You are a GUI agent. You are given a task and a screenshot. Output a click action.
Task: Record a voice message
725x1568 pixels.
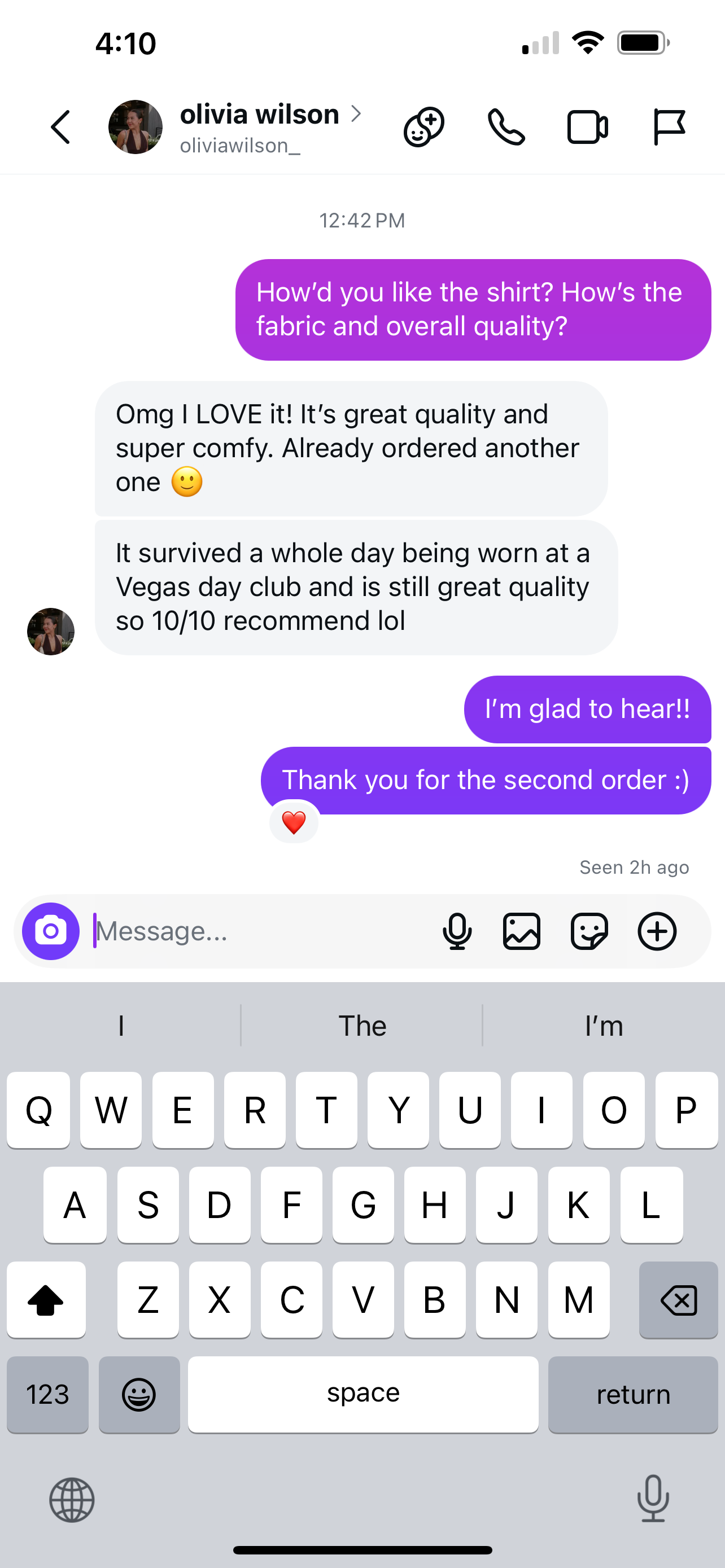click(457, 931)
